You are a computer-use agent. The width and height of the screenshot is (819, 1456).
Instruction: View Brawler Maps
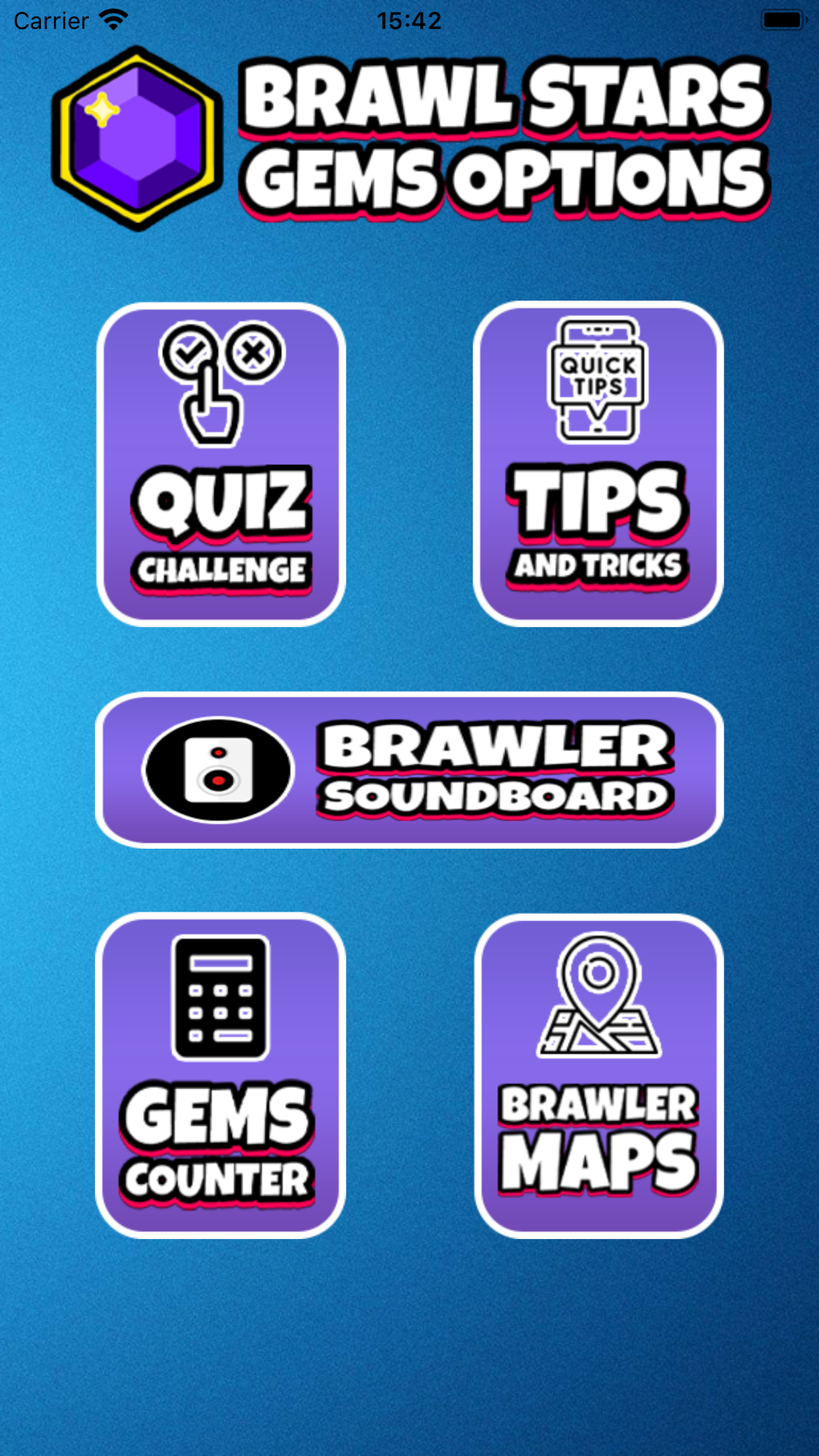[599, 1075]
